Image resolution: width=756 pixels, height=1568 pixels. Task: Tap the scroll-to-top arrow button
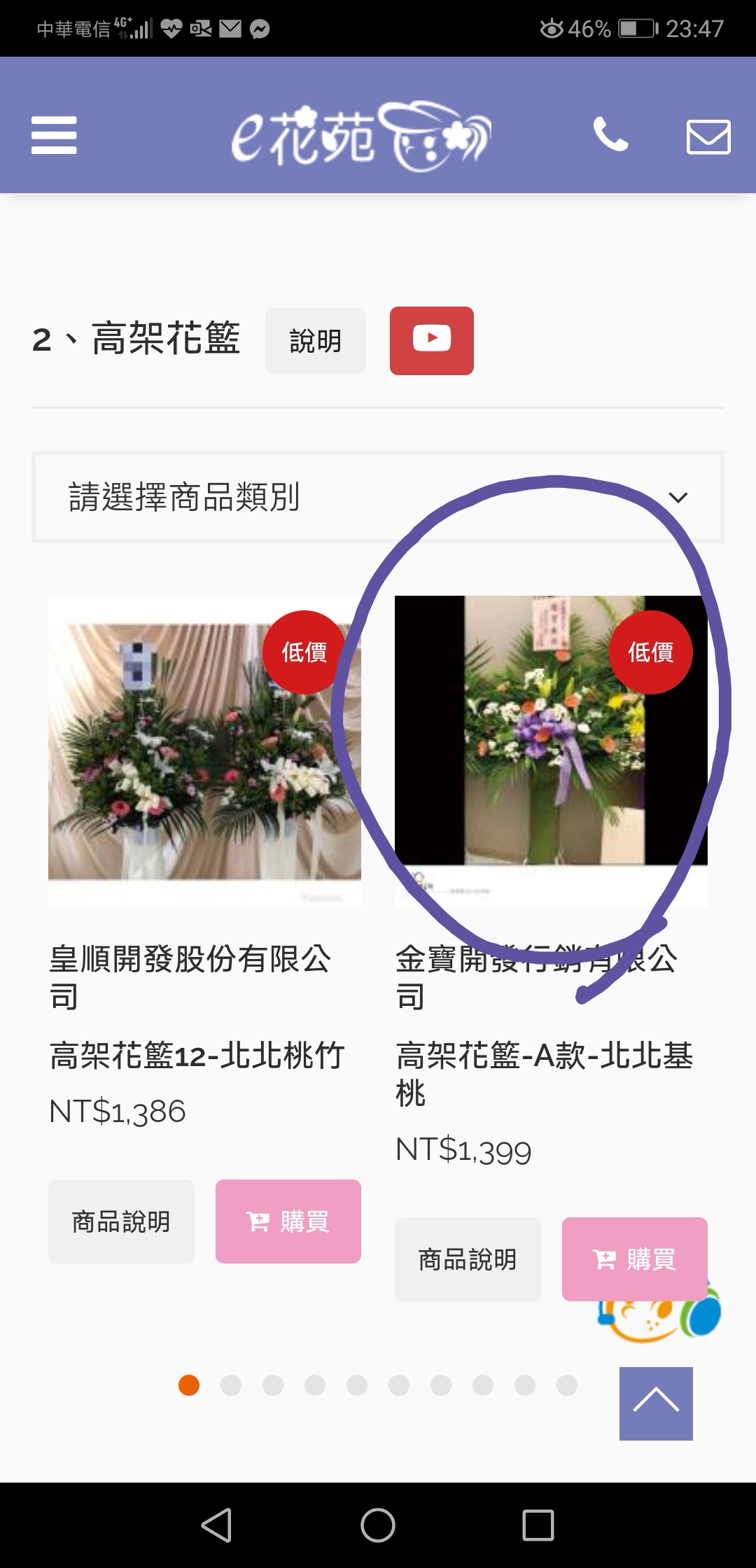tap(656, 1403)
